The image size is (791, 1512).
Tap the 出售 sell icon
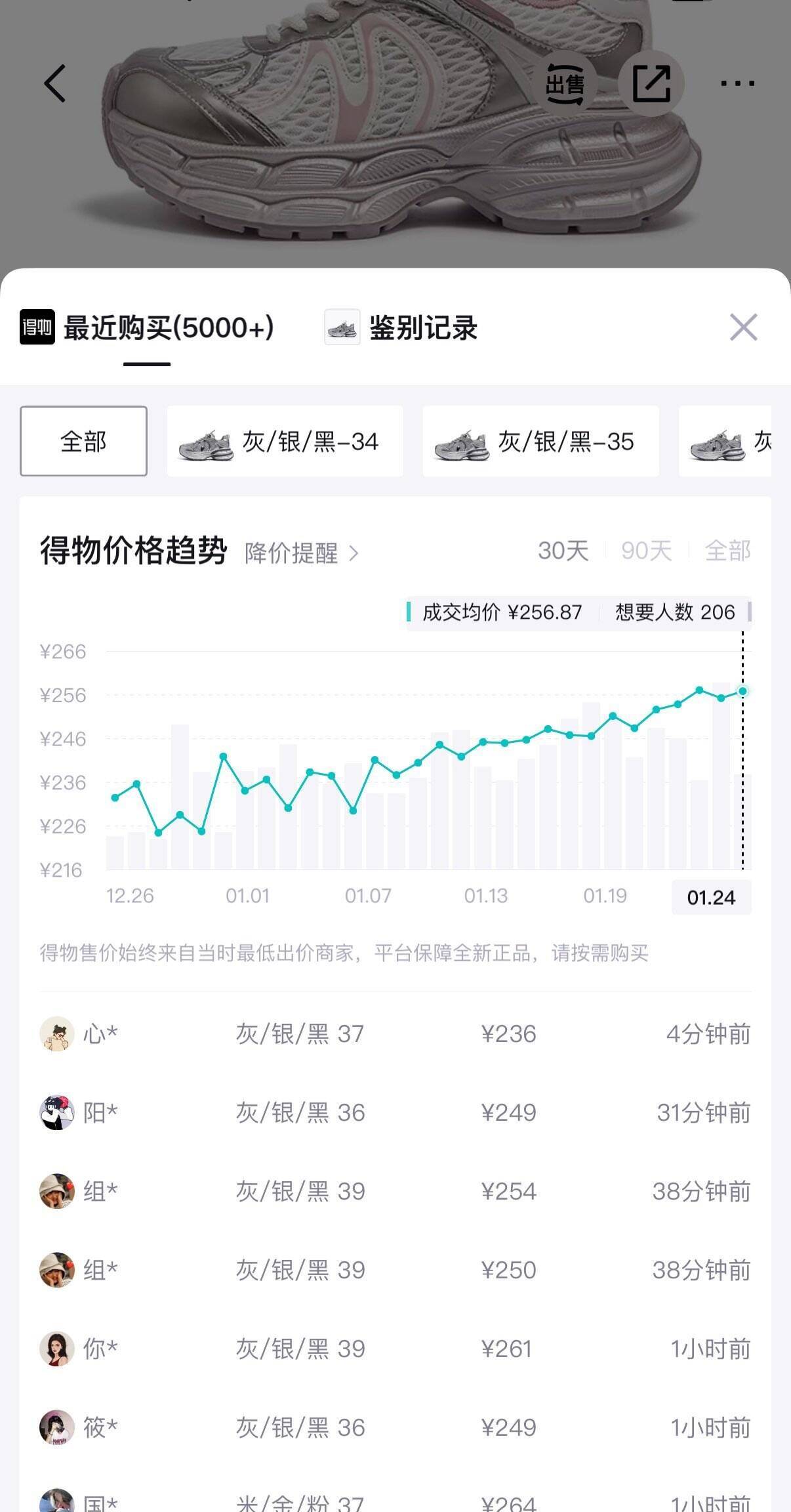(x=565, y=84)
